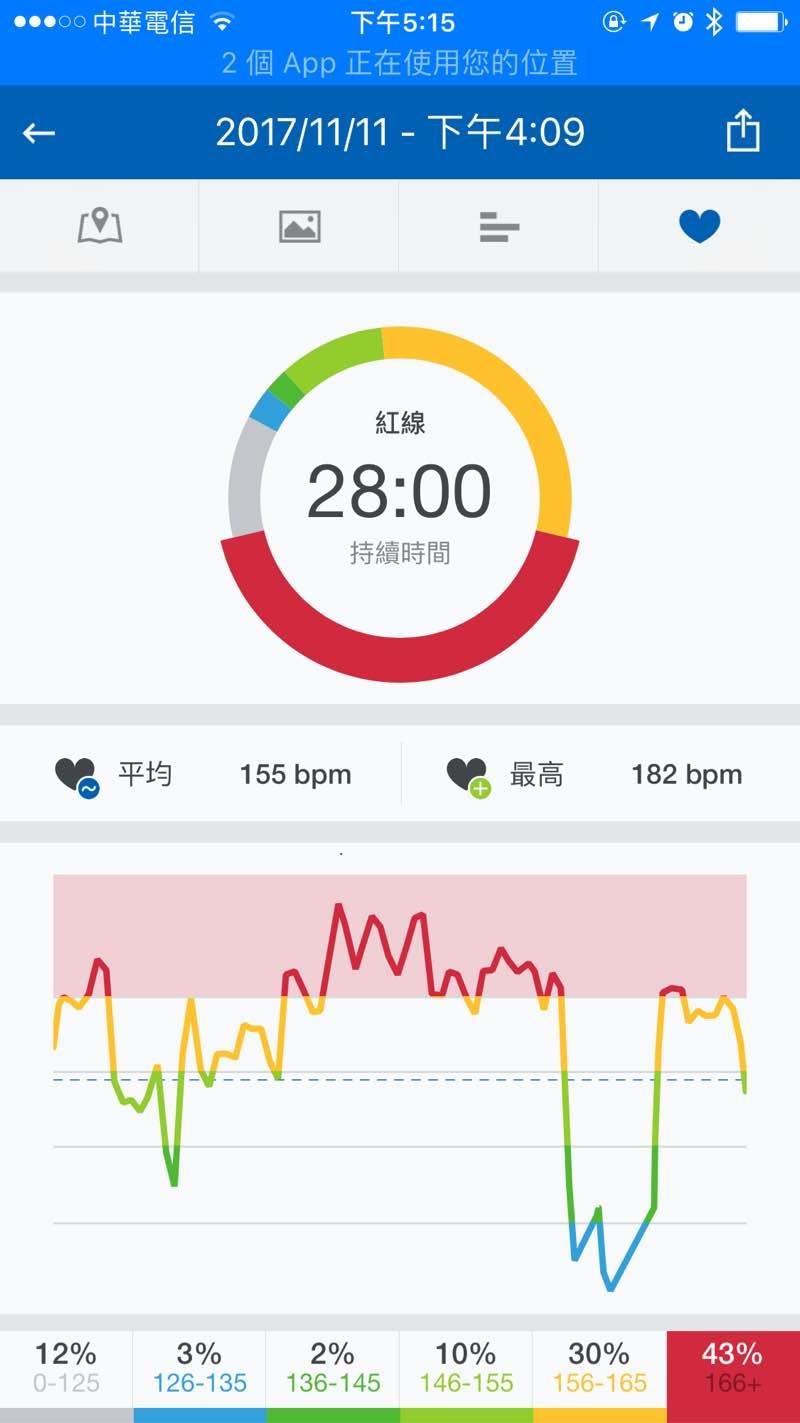Tap the location usage banner at top

pos(400,63)
